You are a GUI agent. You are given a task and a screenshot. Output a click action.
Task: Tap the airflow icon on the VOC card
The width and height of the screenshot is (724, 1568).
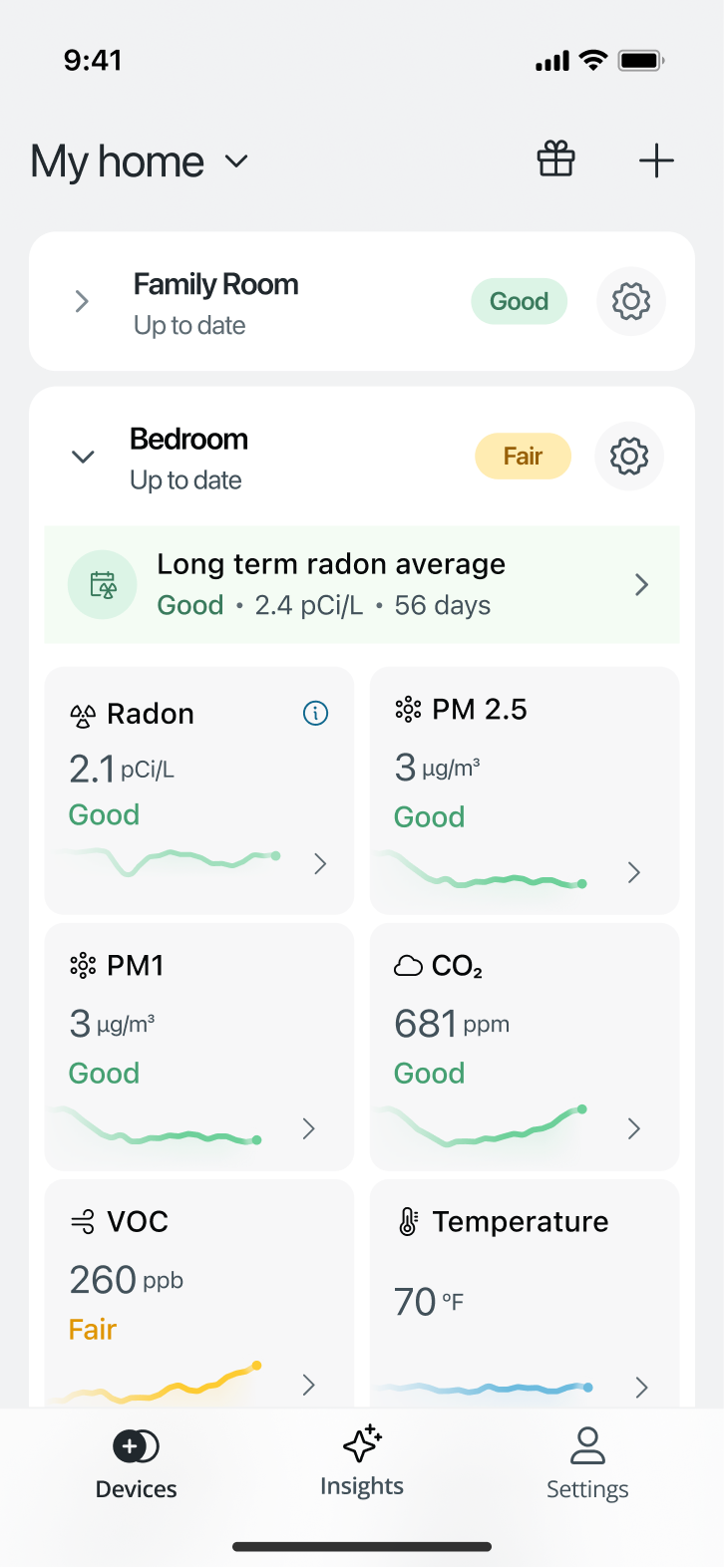coord(84,1221)
